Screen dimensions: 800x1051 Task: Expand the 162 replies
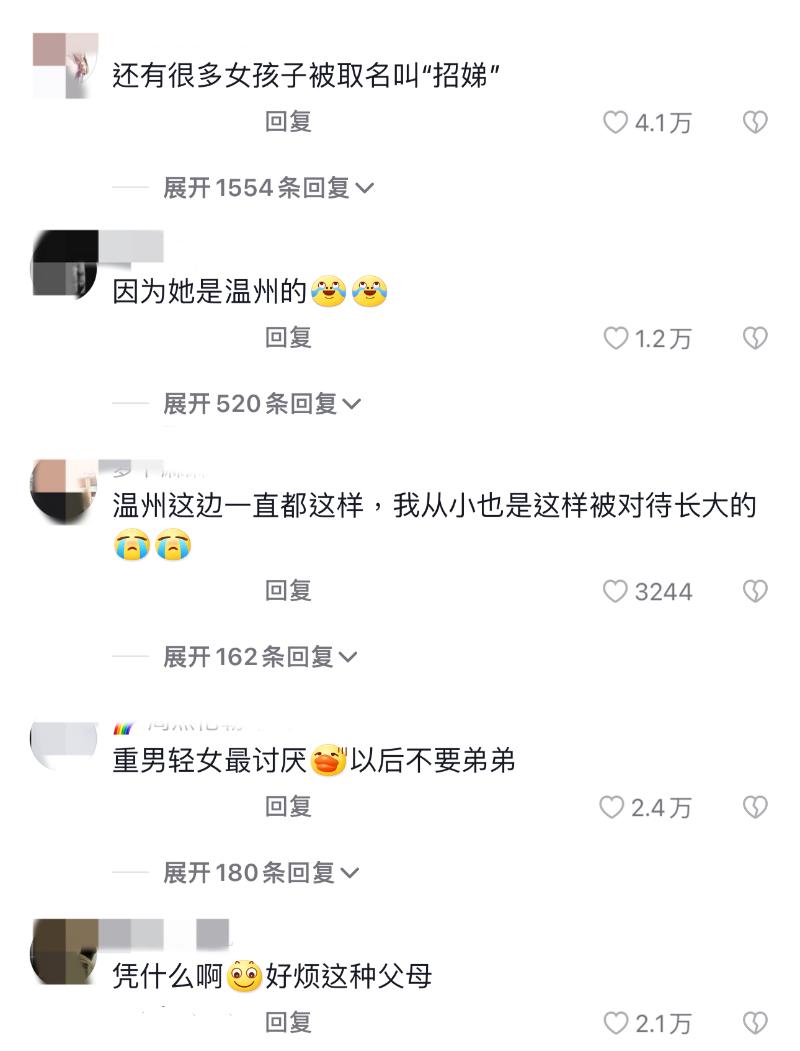pos(260,657)
